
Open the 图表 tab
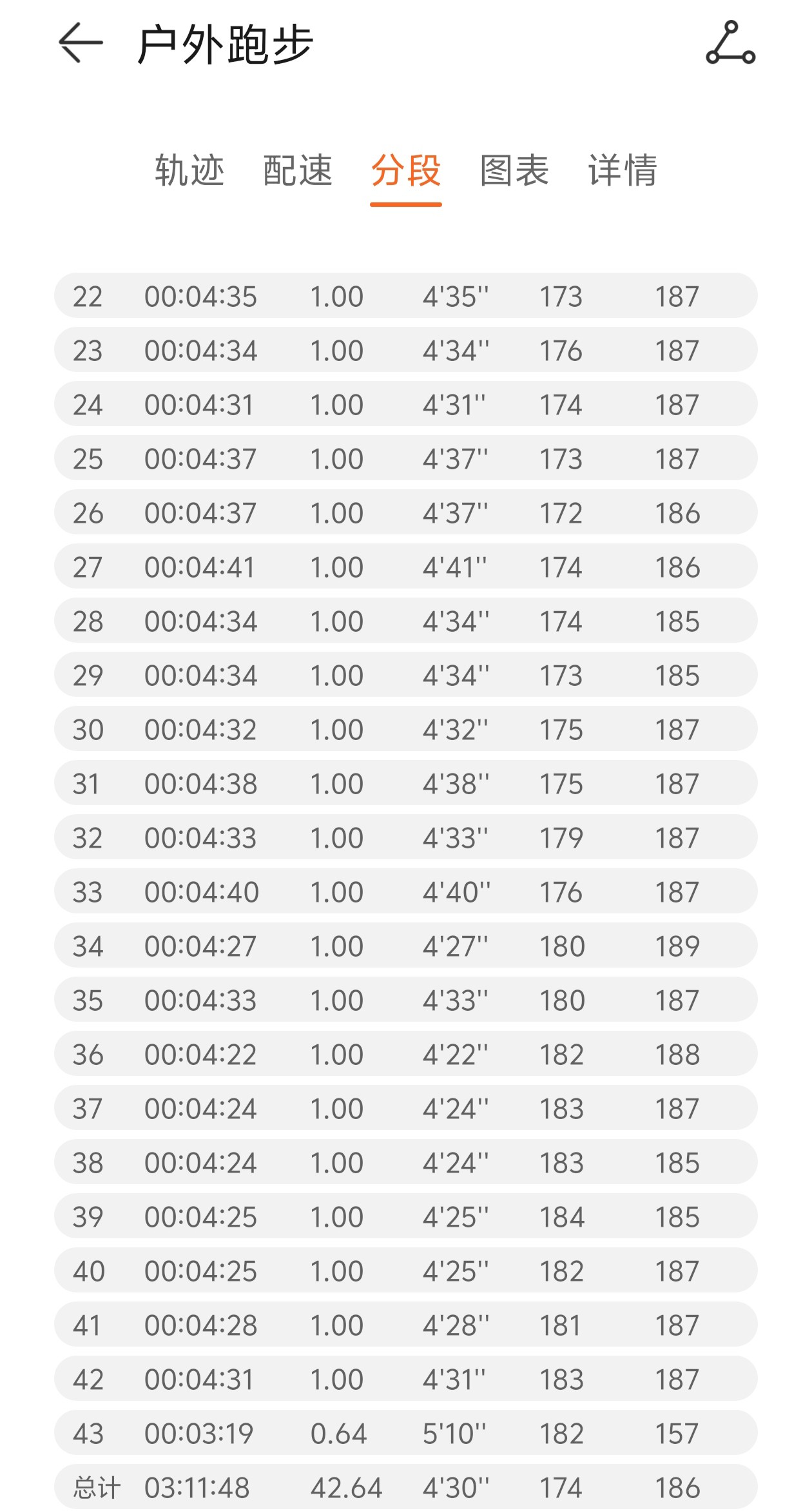pyautogui.click(x=514, y=171)
